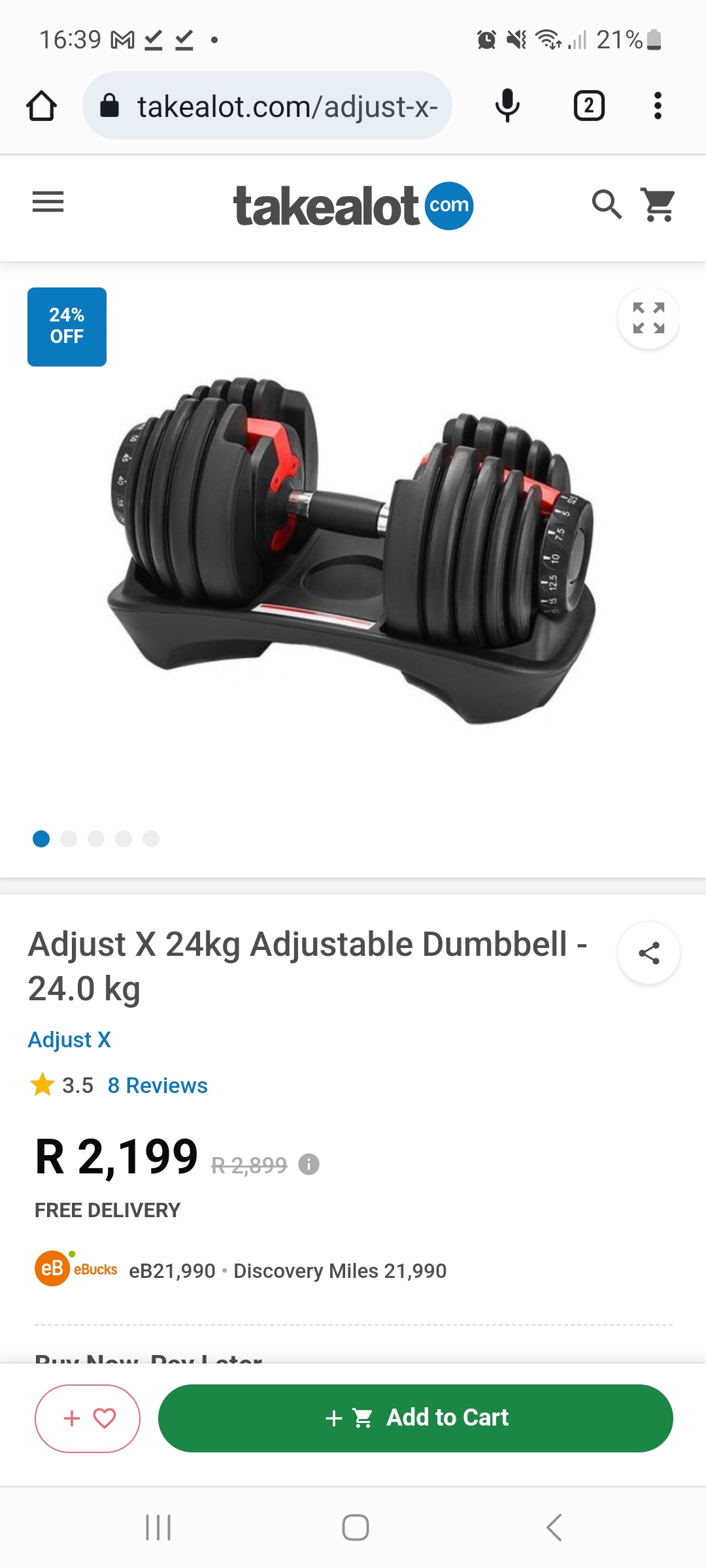The height and width of the screenshot is (1568, 706).
Task: Go to browser home page
Action: [42, 106]
